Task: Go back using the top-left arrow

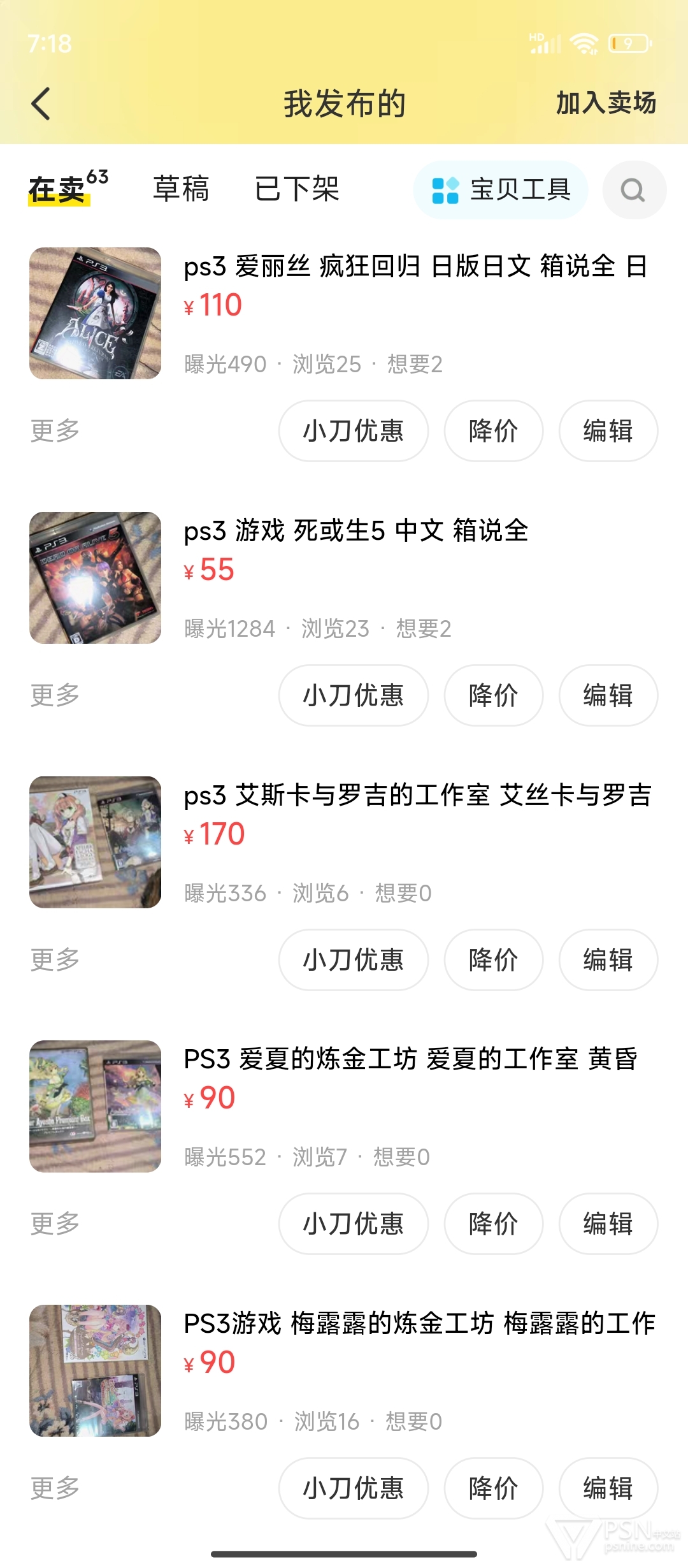Action: pyautogui.click(x=41, y=104)
